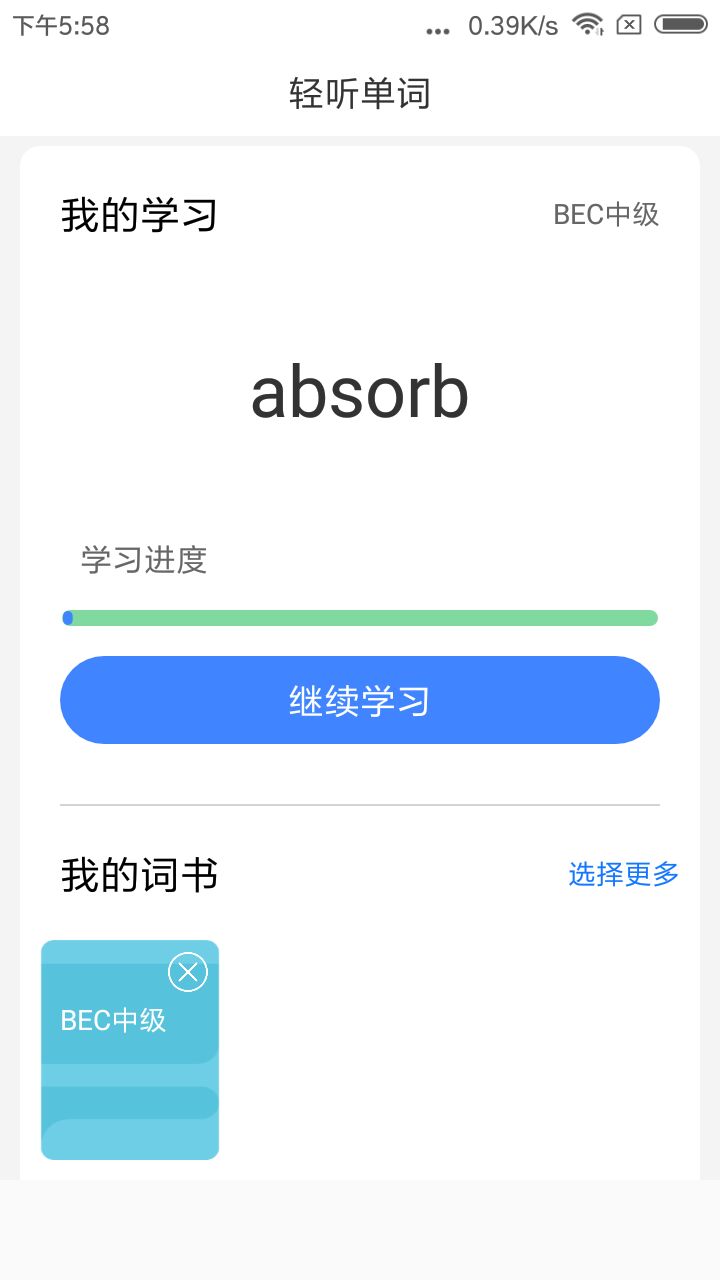Screen dimensions: 720x1280
Task: Tap the word absorb shown on the card
Action: [x=360, y=393]
